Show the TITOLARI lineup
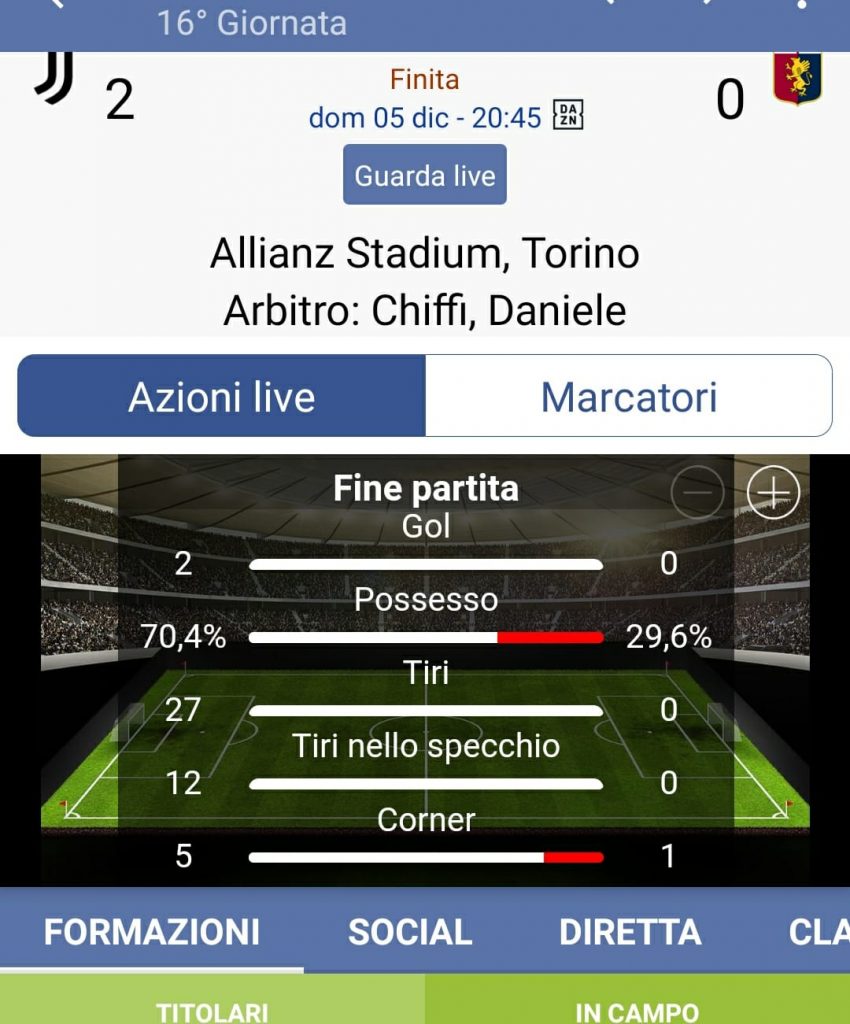Viewport: 850px width, 1024px height. [212, 1008]
